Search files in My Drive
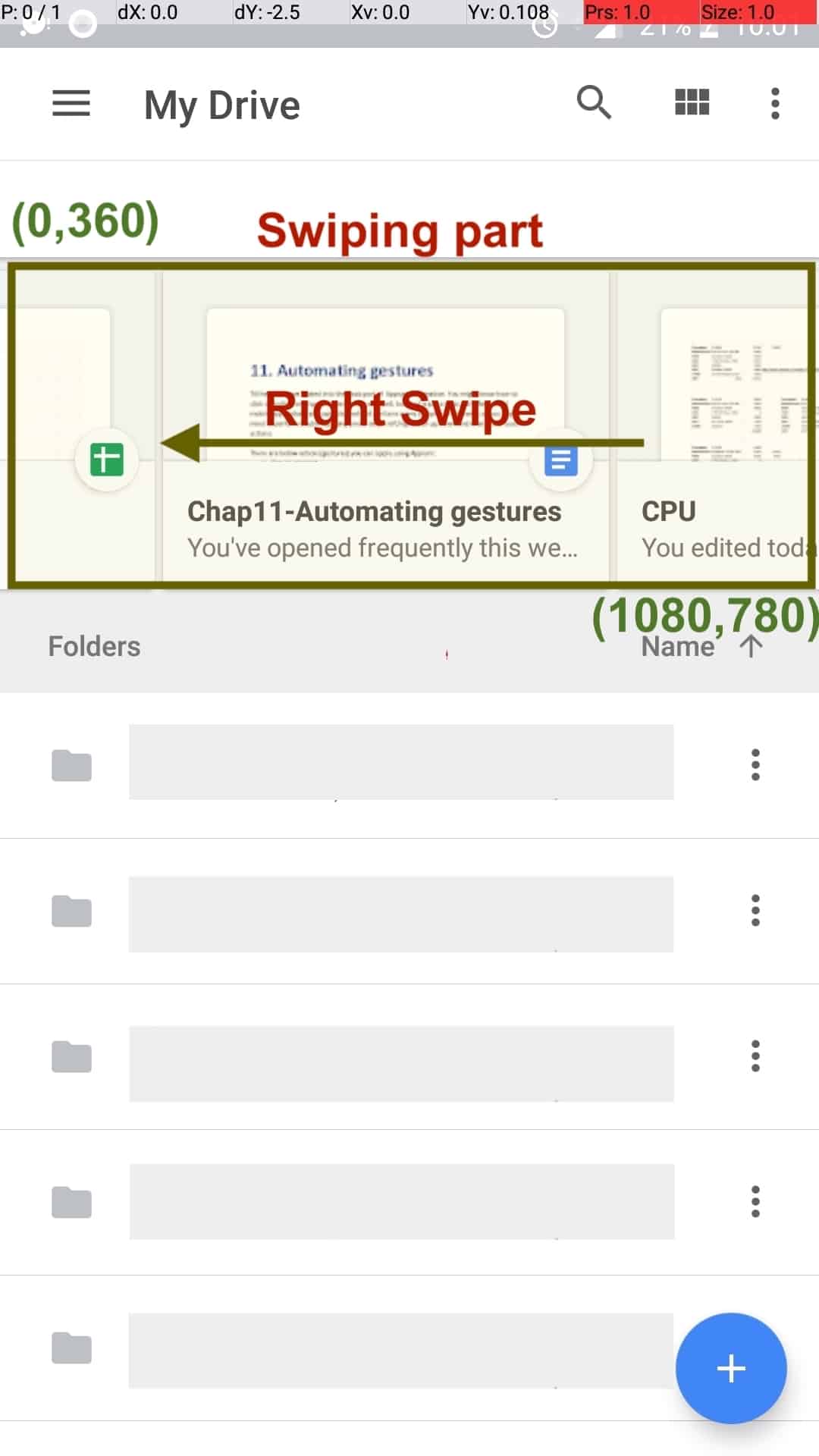 [594, 102]
